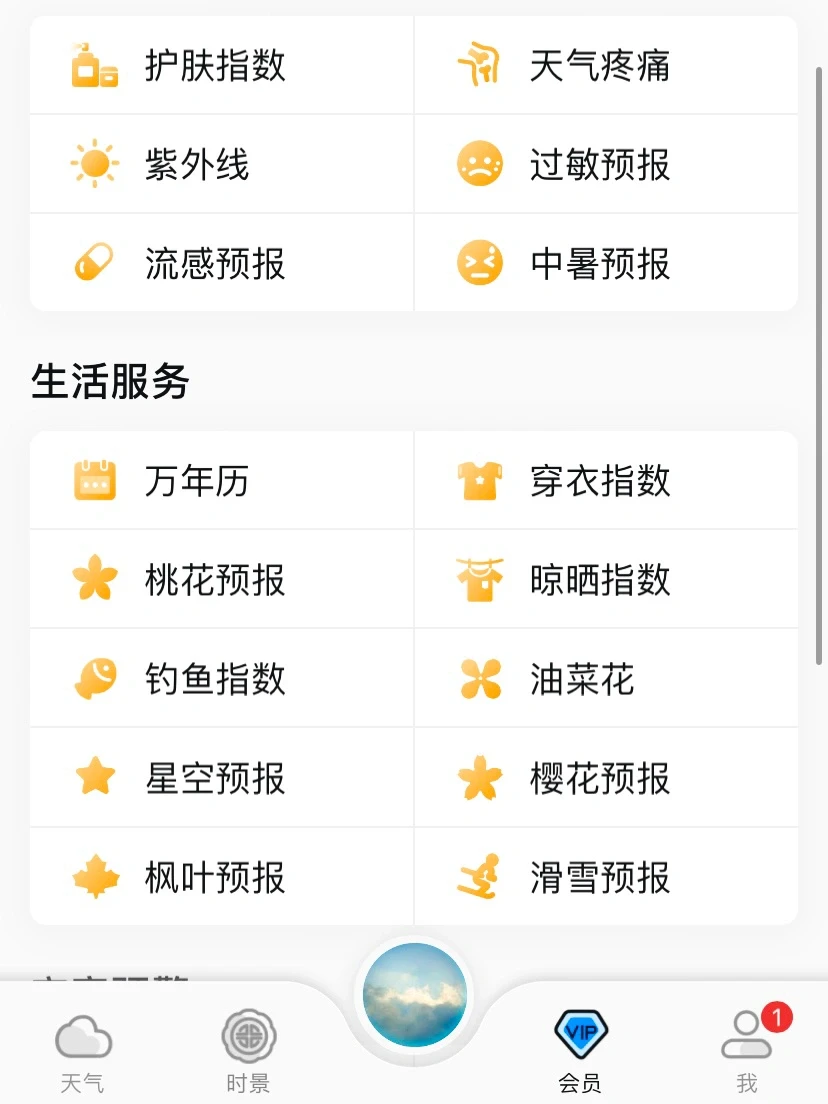Open 天气疼痛 weather pain forecast
Image resolution: width=828 pixels, height=1104 pixels.
click(606, 65)
